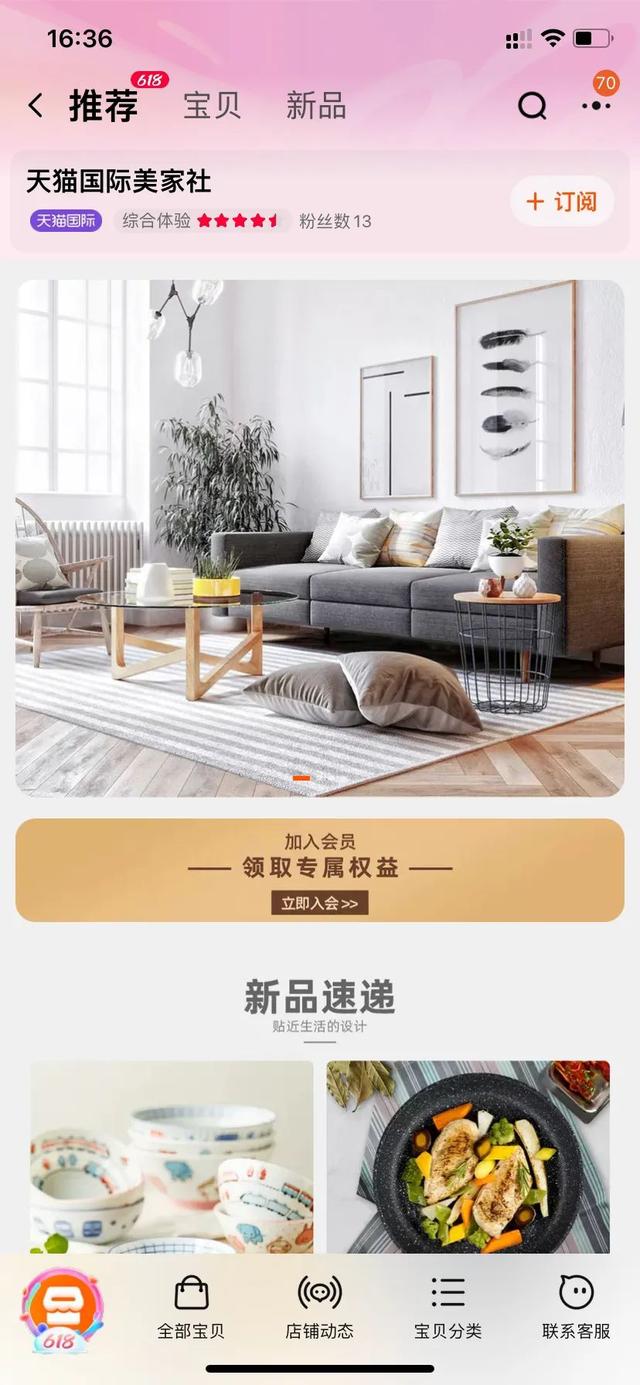640x1385 pixels.
Task: Open 宝贝分类 categories
Action: [x=448, y=1308]
